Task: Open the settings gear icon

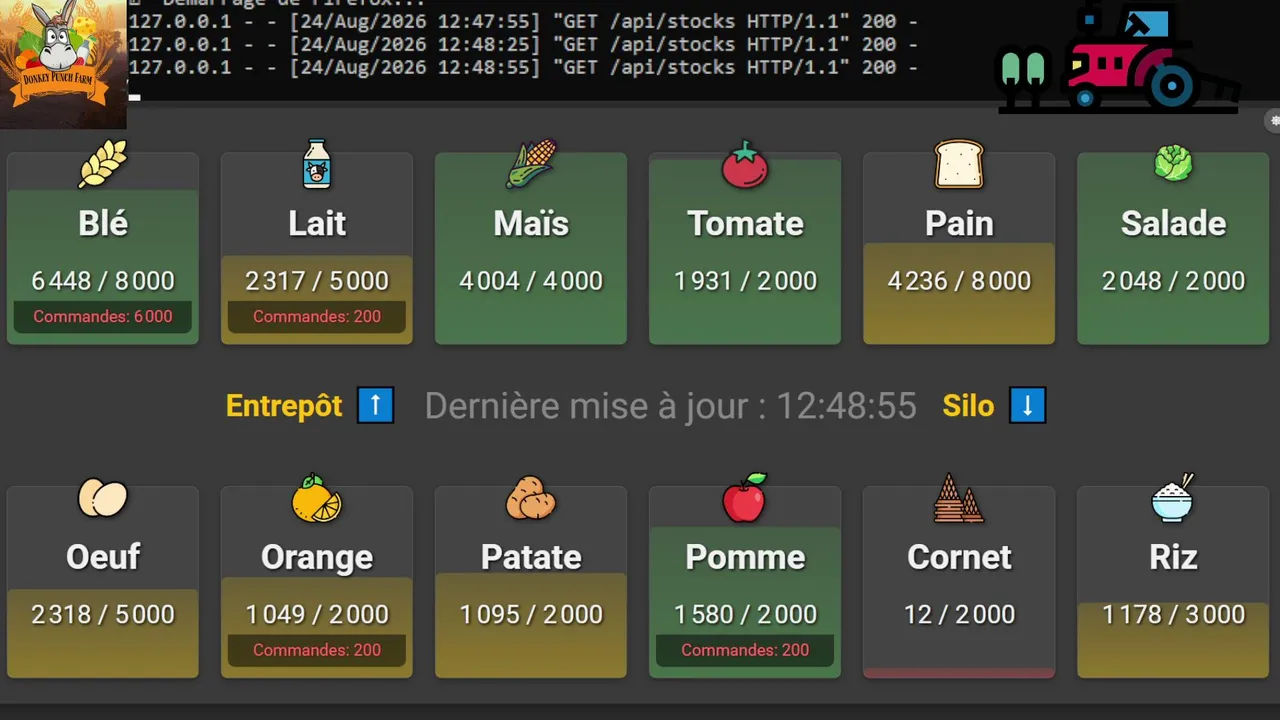Action: [1274, 120]
